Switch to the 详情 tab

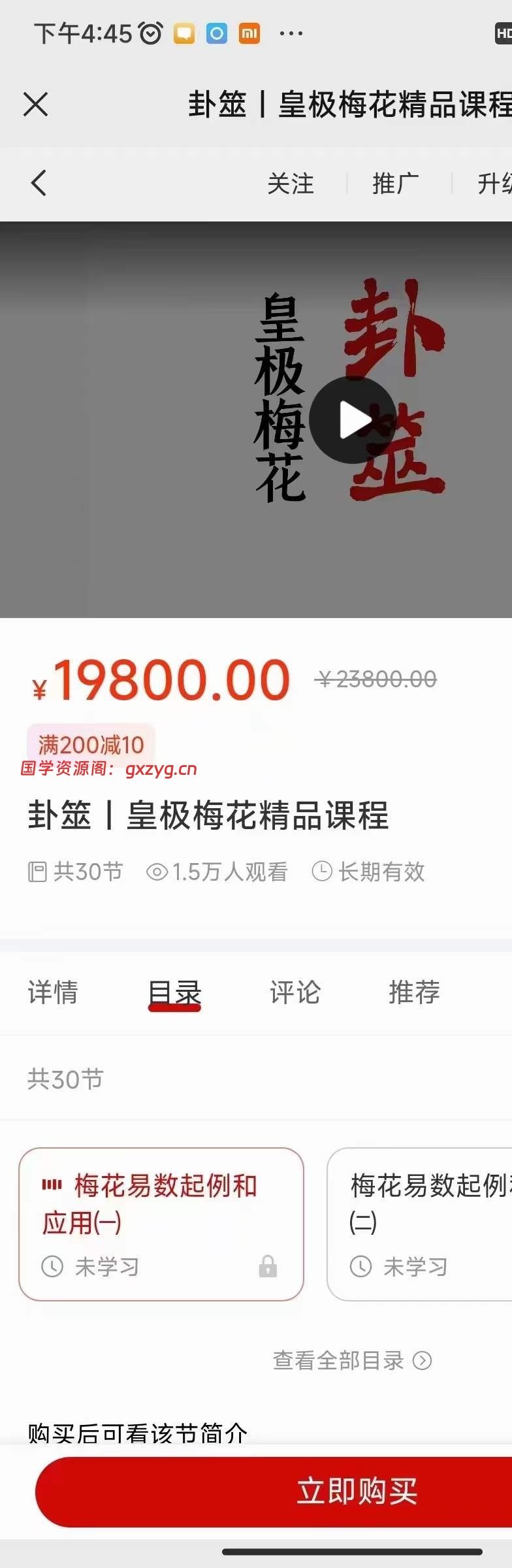[53, 992]
